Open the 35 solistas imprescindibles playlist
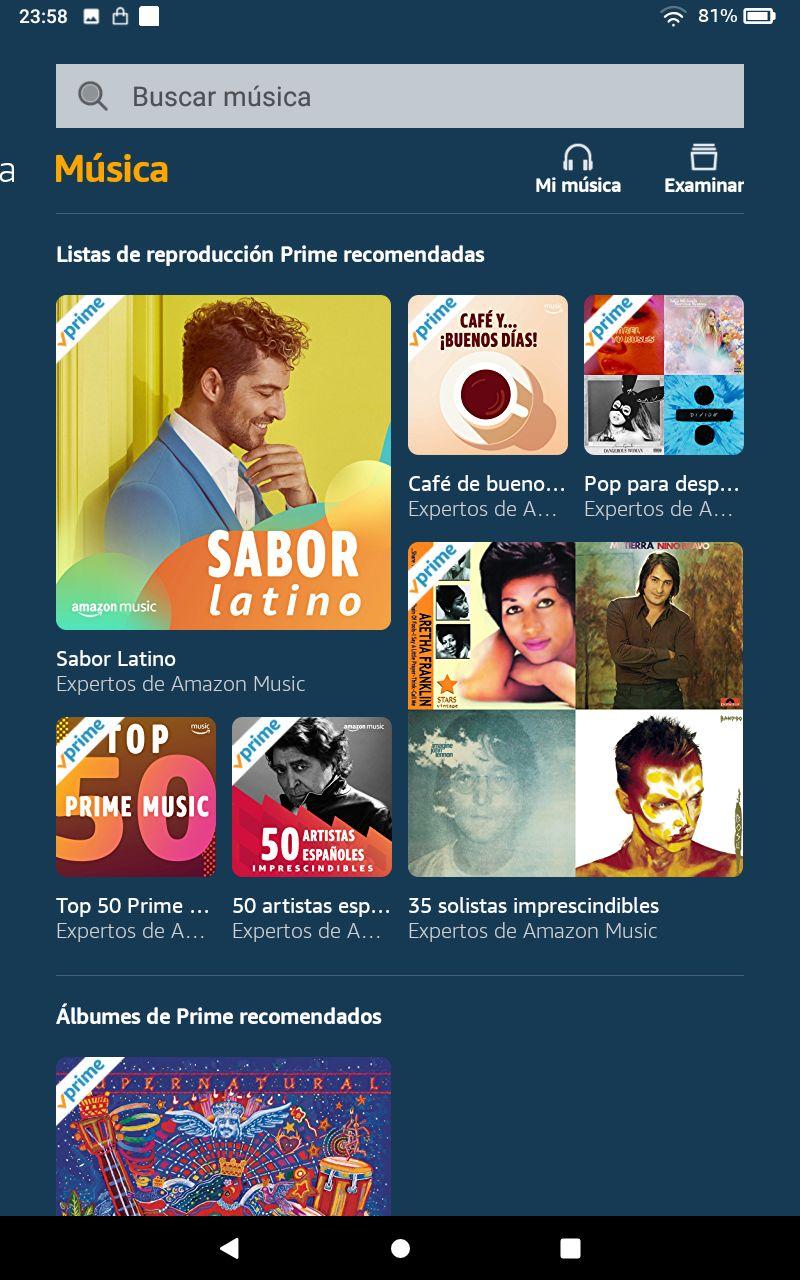 click(x=575, y=710)
